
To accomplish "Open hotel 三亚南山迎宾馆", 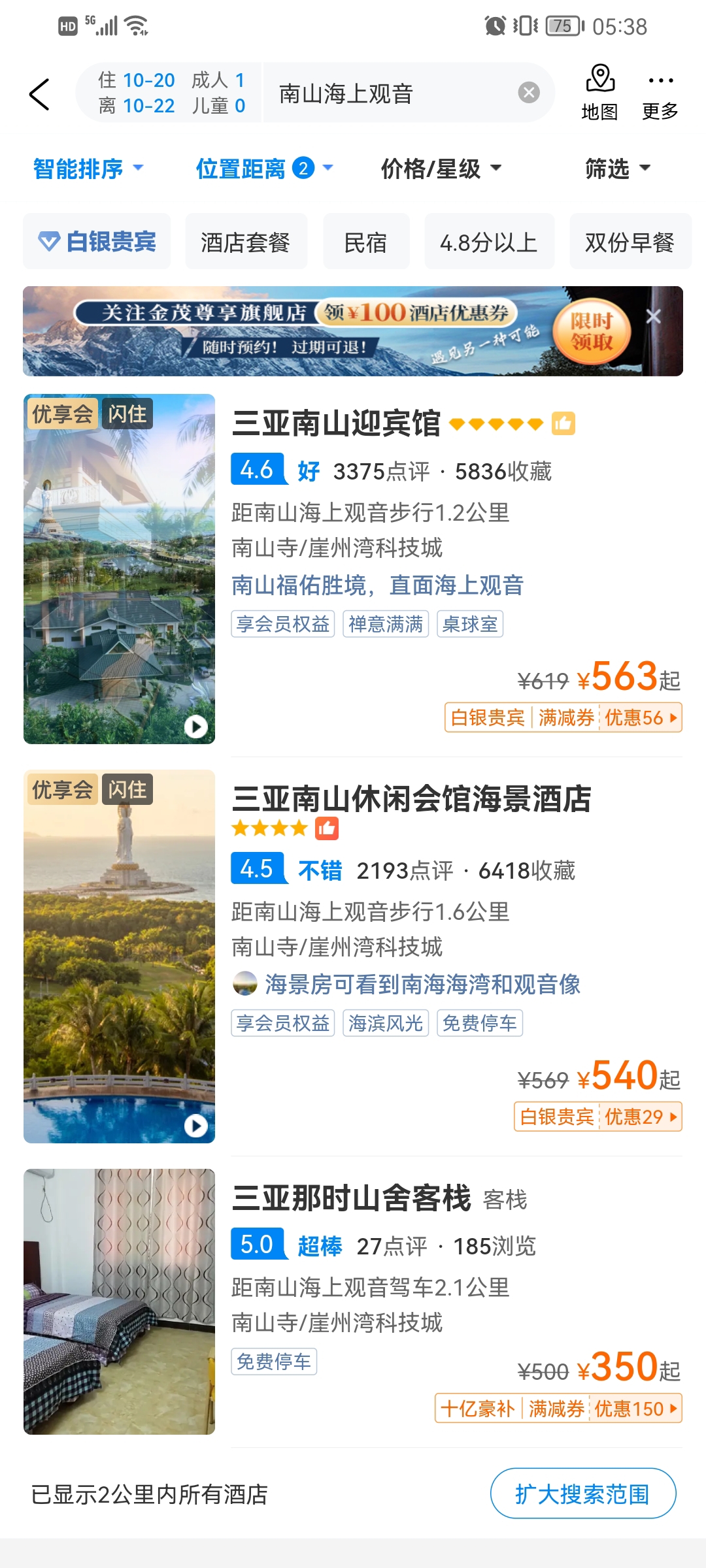I will pos(336,423).
